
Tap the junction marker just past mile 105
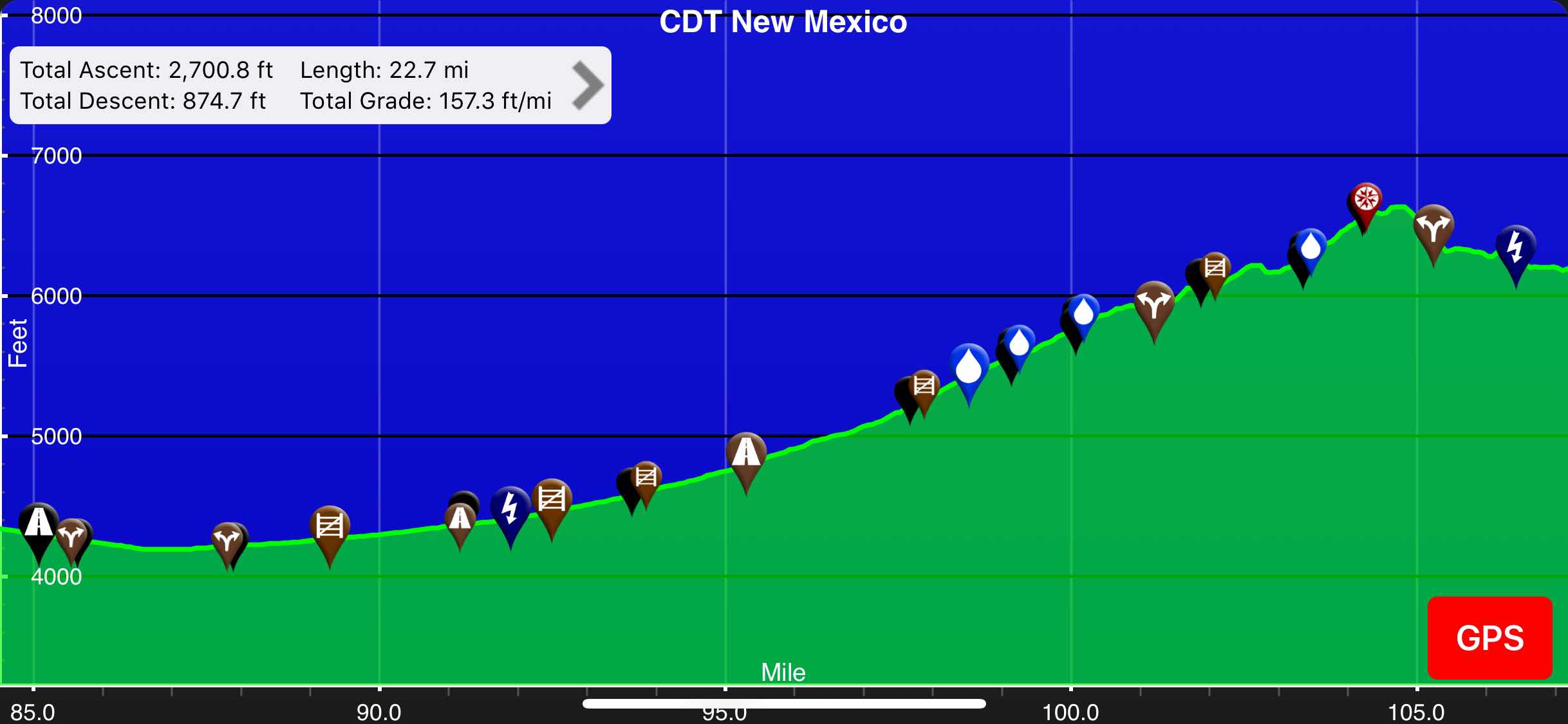click(x=1433, y=226)
